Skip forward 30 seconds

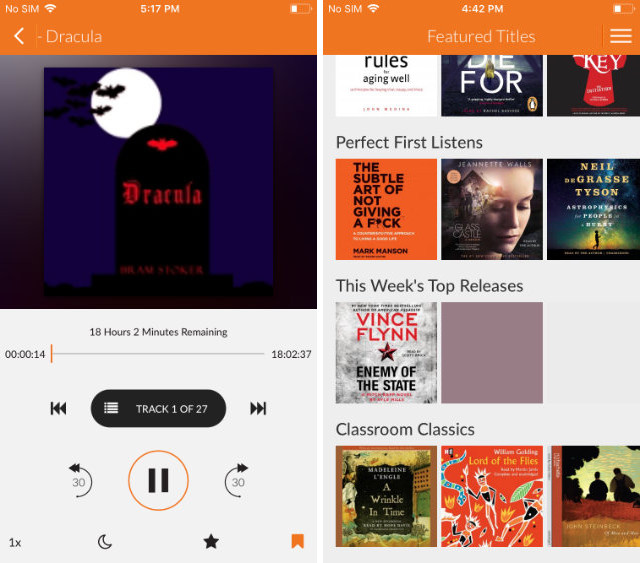238,480
